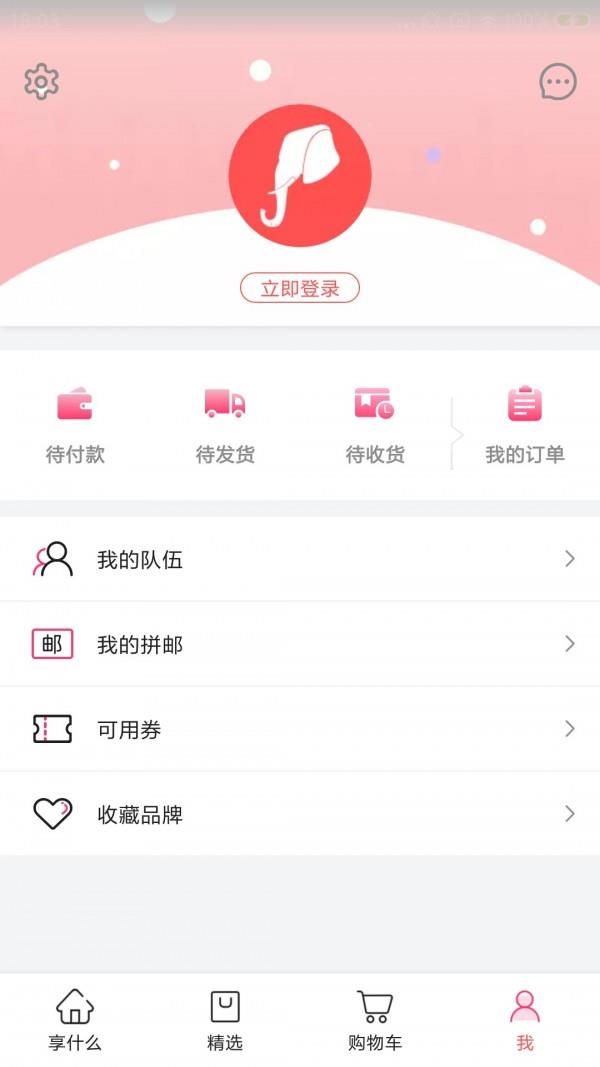The image size is (600, 1067).
Task: Open the messages chat bubble icon
Action: tap(558, 81)
